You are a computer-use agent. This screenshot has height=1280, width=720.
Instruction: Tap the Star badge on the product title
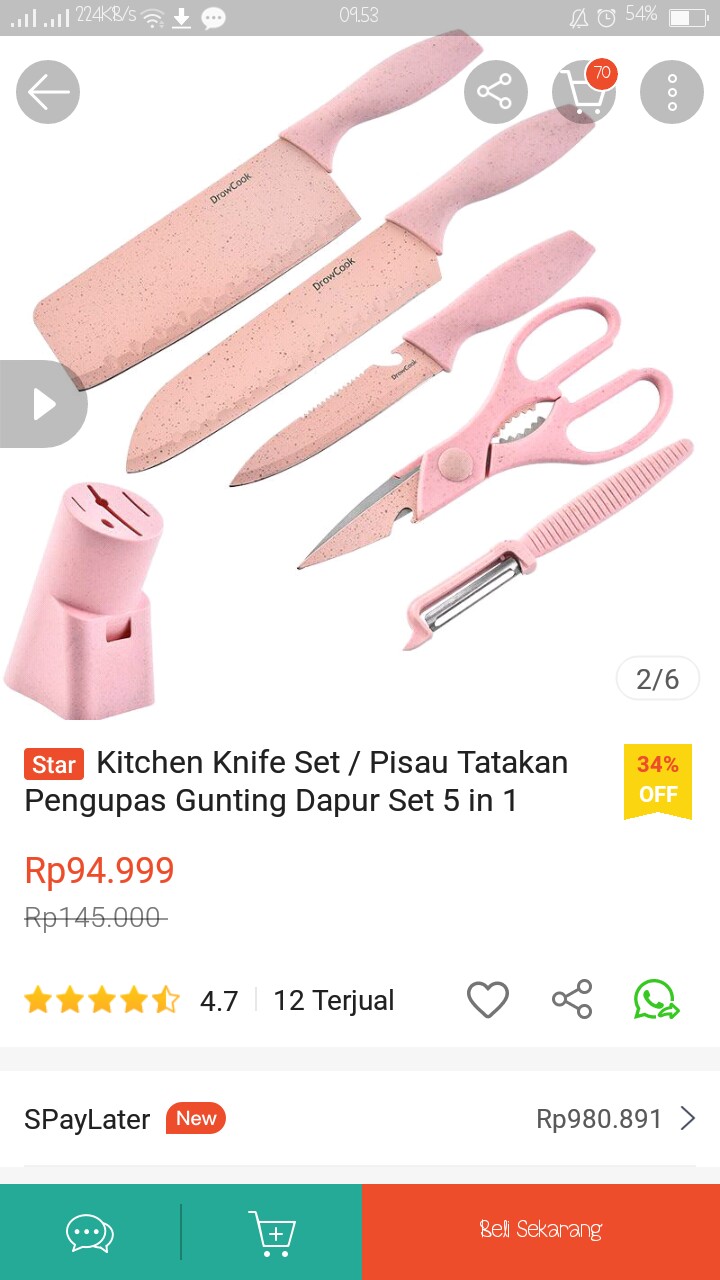(52, 764)
